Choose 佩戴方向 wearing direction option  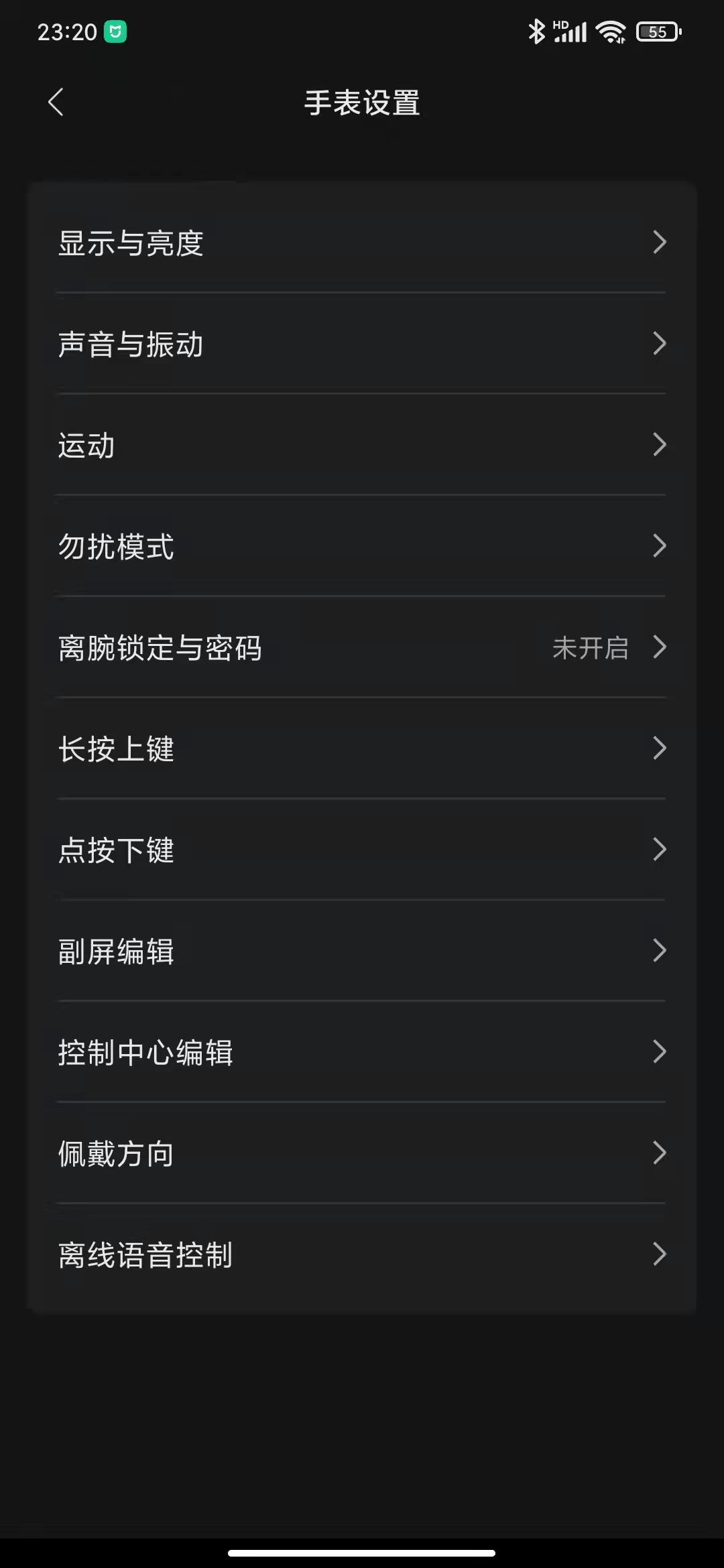[362, 1153]
